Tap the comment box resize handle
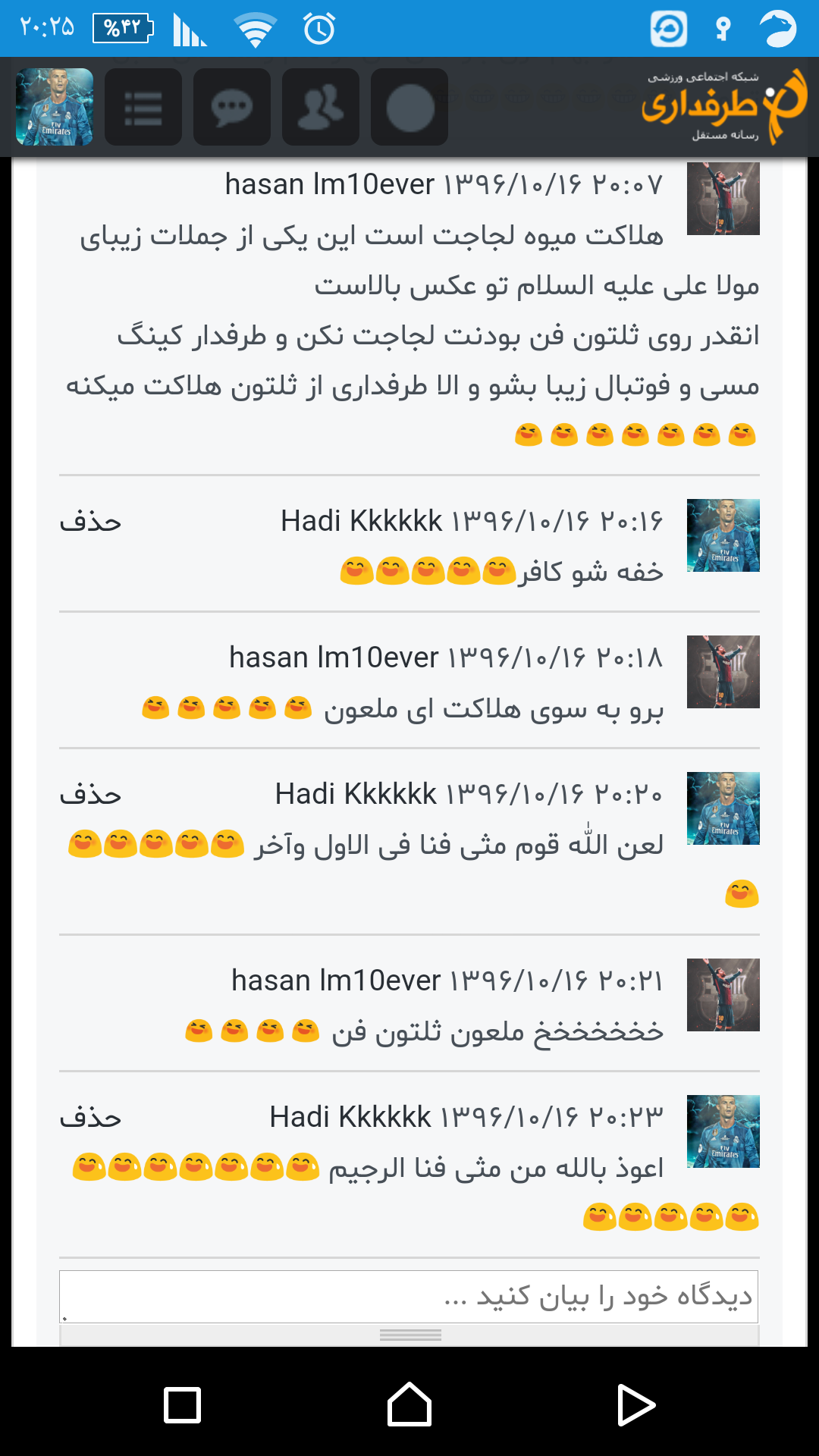The width and height of the screenshot is (819, 1456). [x=410, y=1335]
